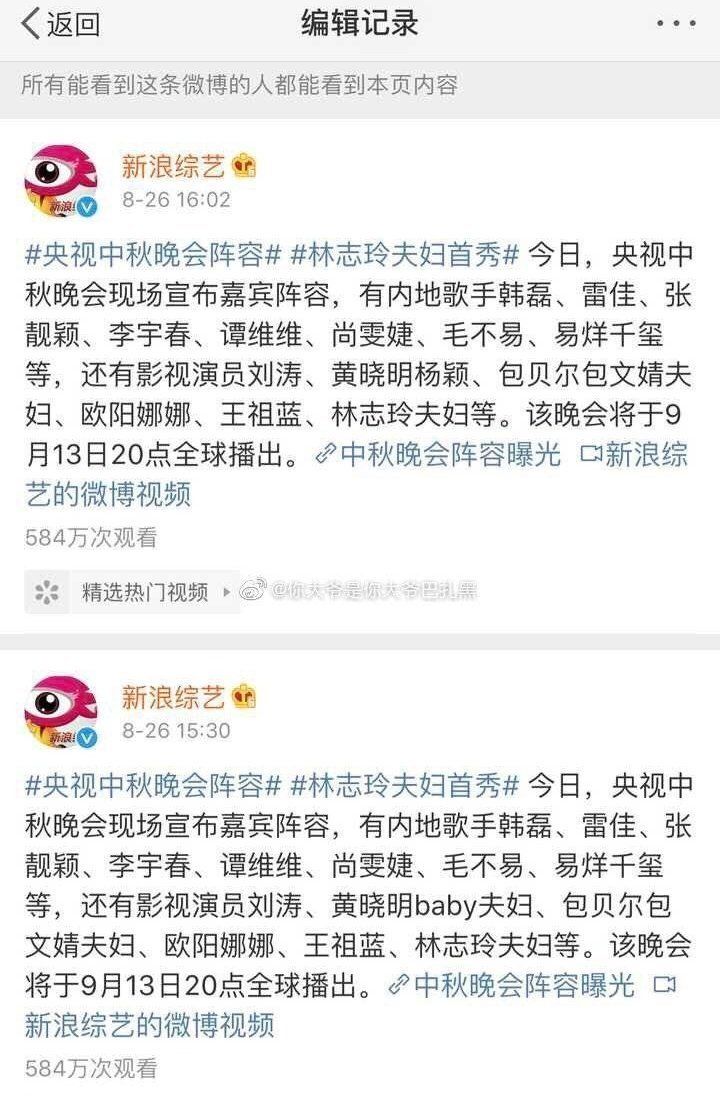Screen dimensions: 720x1096
Task: Open #央视中秋晚会阵容# hashtag in the 15:30 post
Action: tap(152, 784)
